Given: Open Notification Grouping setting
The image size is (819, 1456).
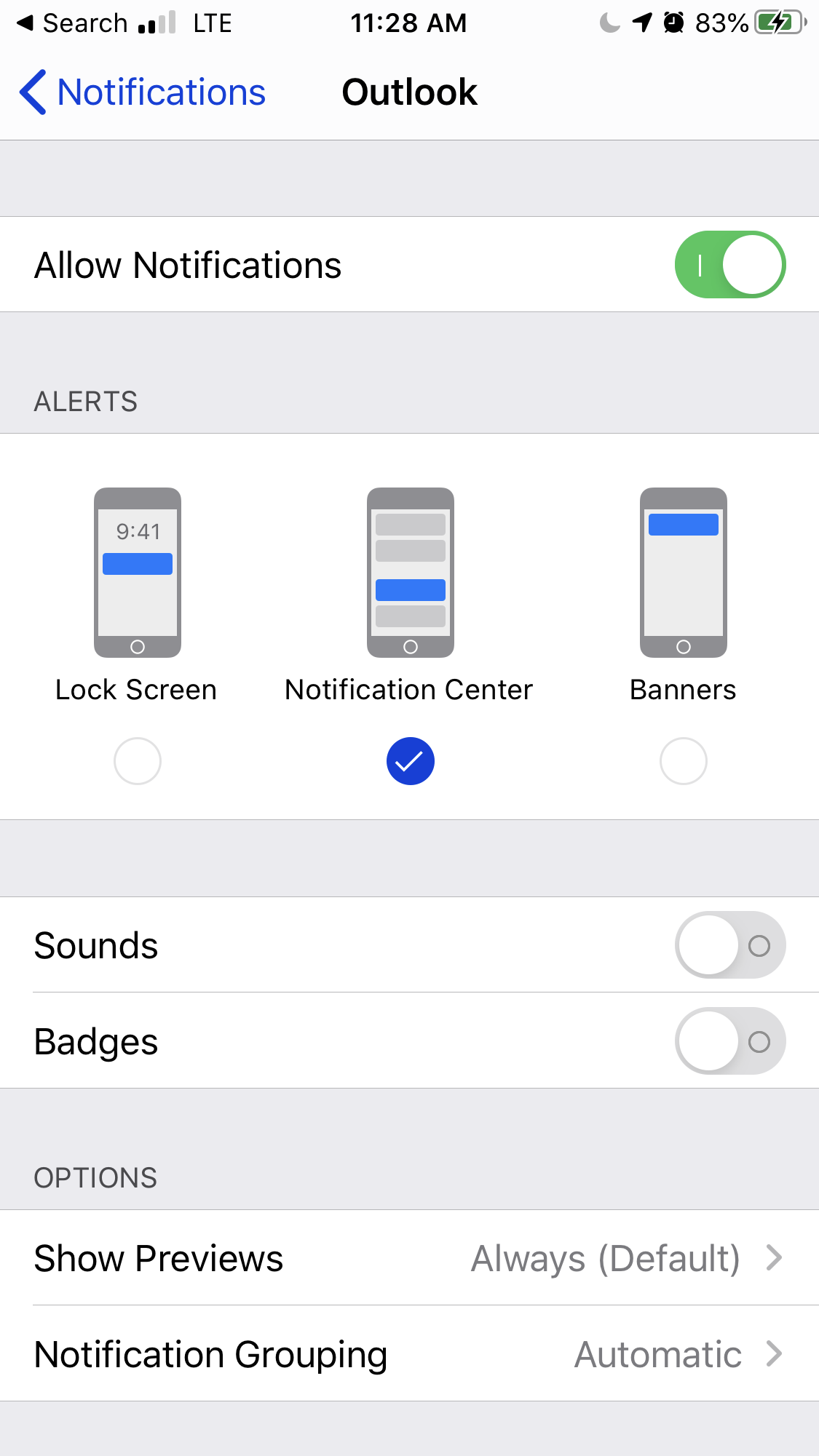Looking at the screenshot, I should point(409,1353).
